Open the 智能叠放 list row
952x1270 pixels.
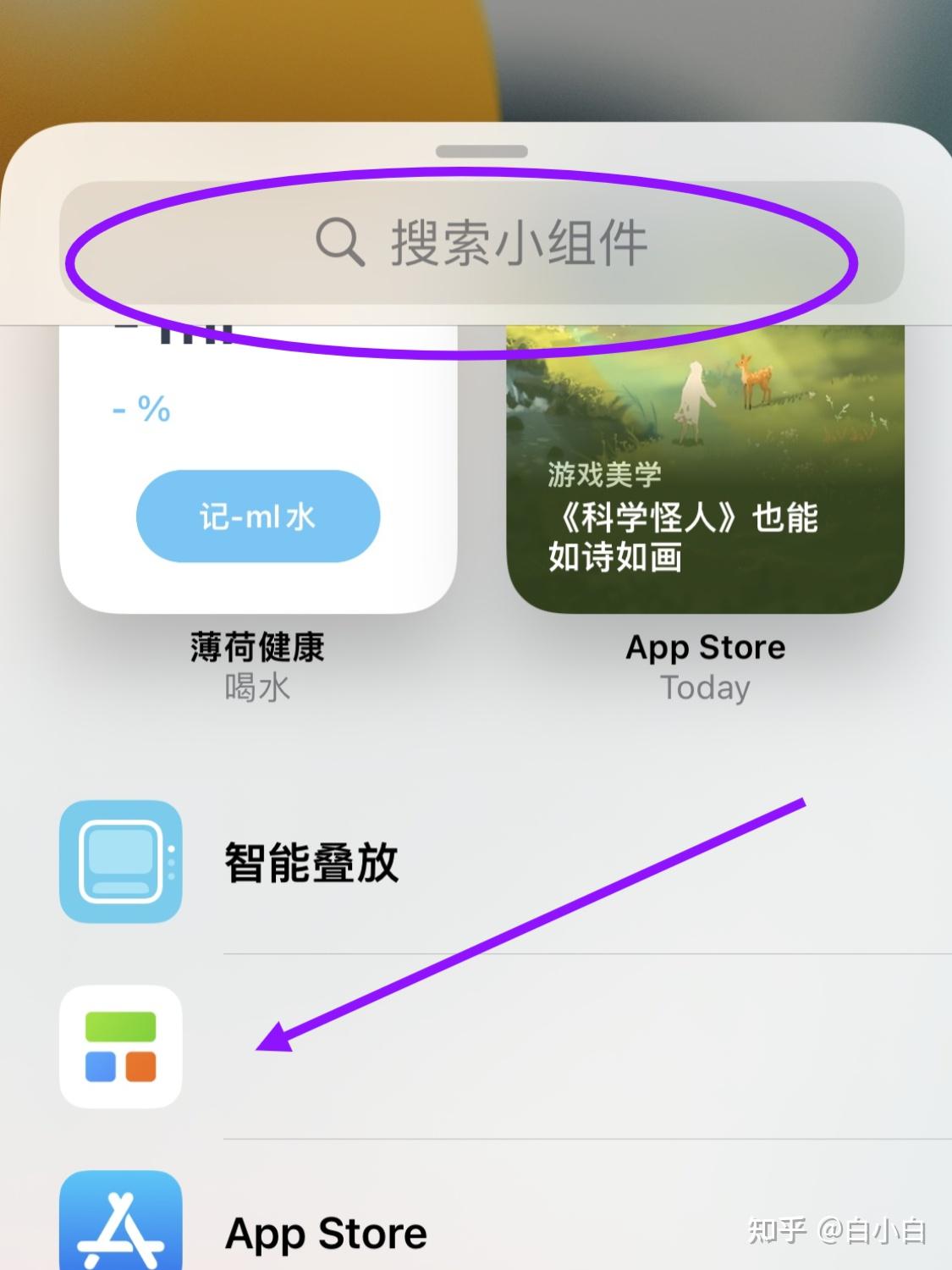[x=311, y=864]
